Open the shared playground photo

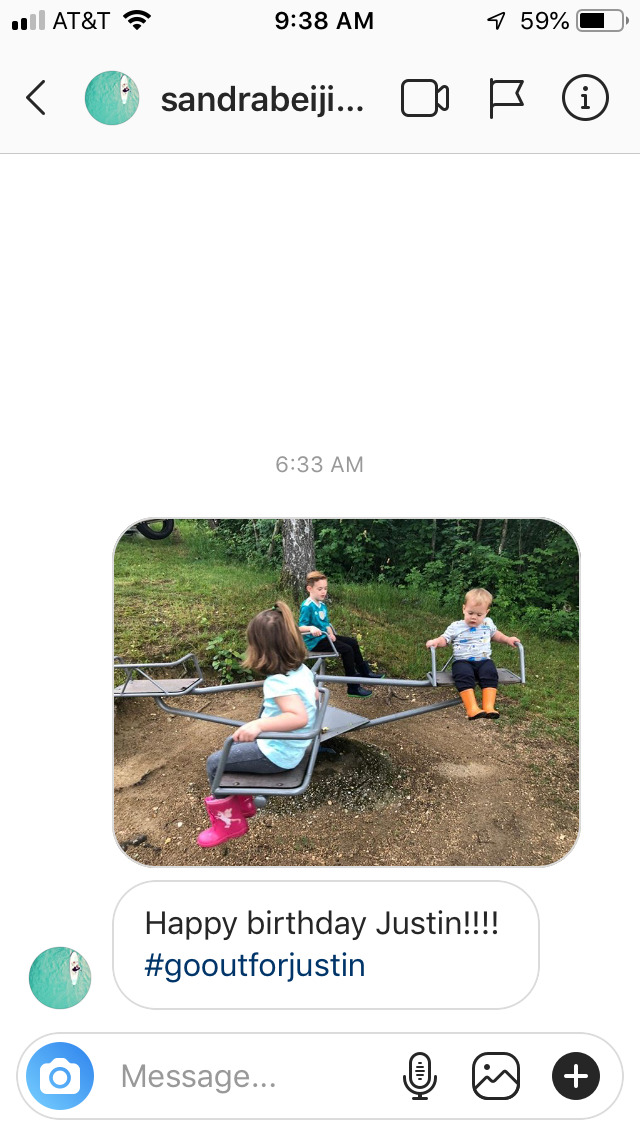click(x=346, y=692)
